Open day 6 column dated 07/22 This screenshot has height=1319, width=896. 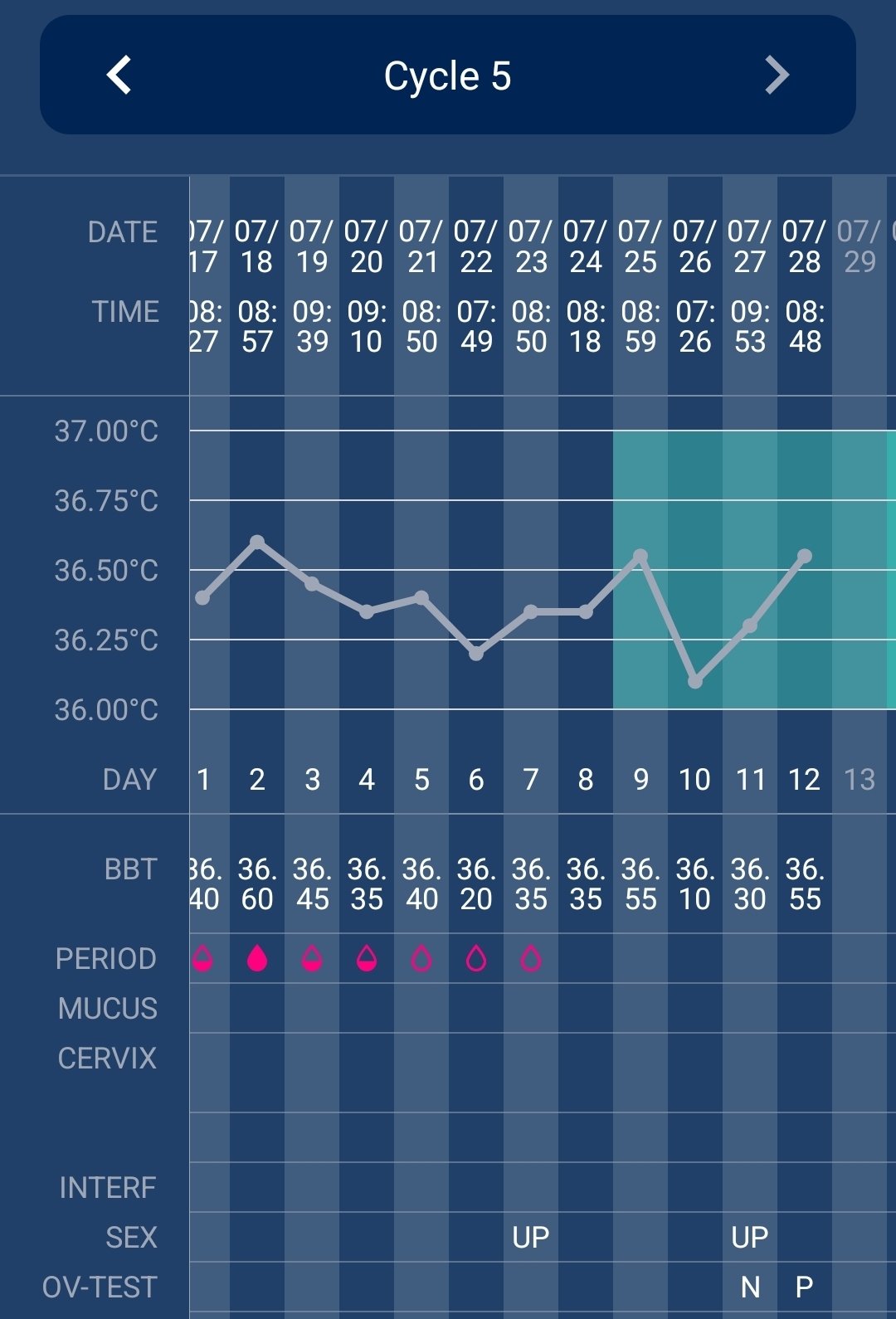coord(476,247)
